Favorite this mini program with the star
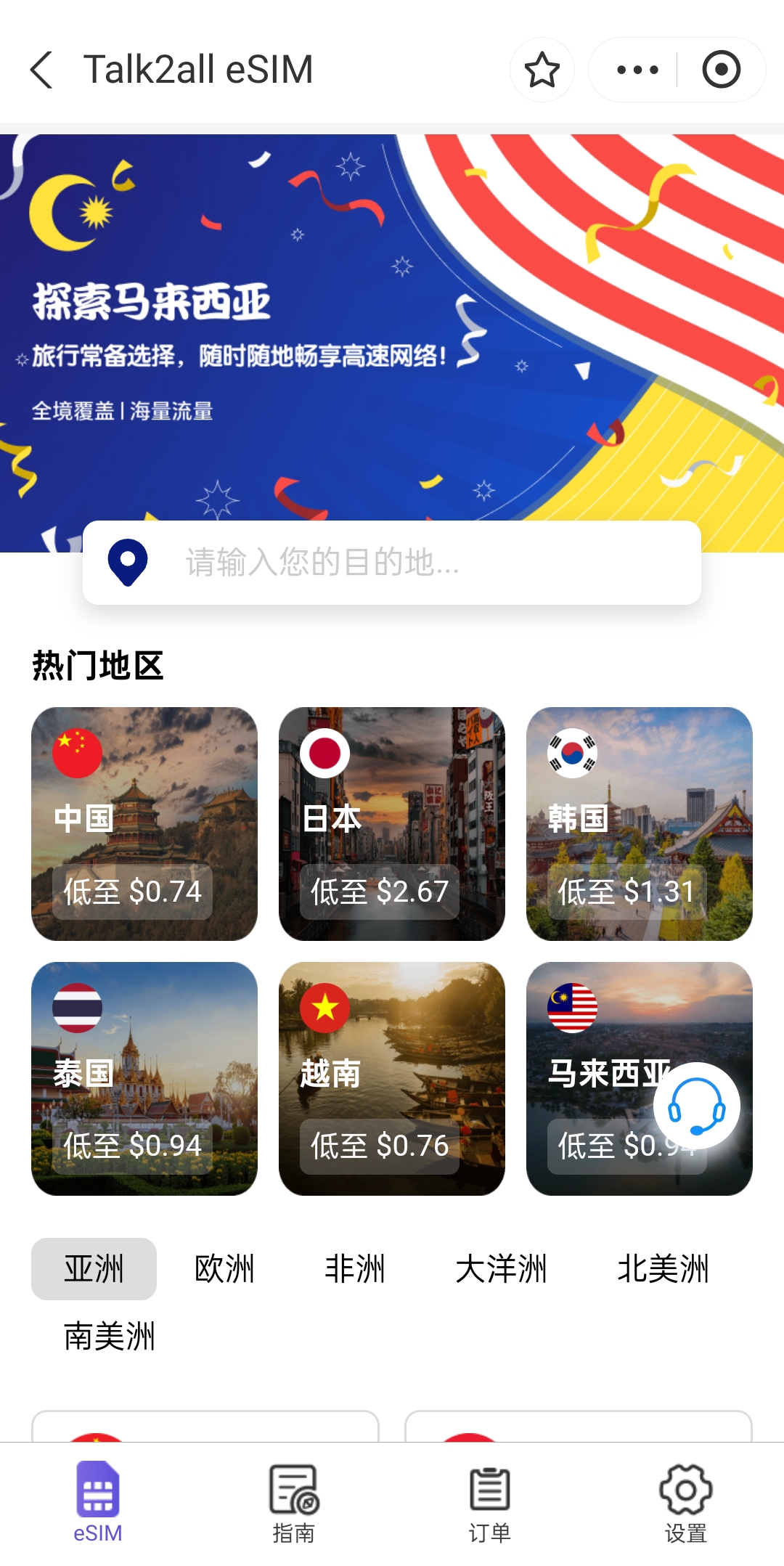784x1566 pixels. click(542, 70)
